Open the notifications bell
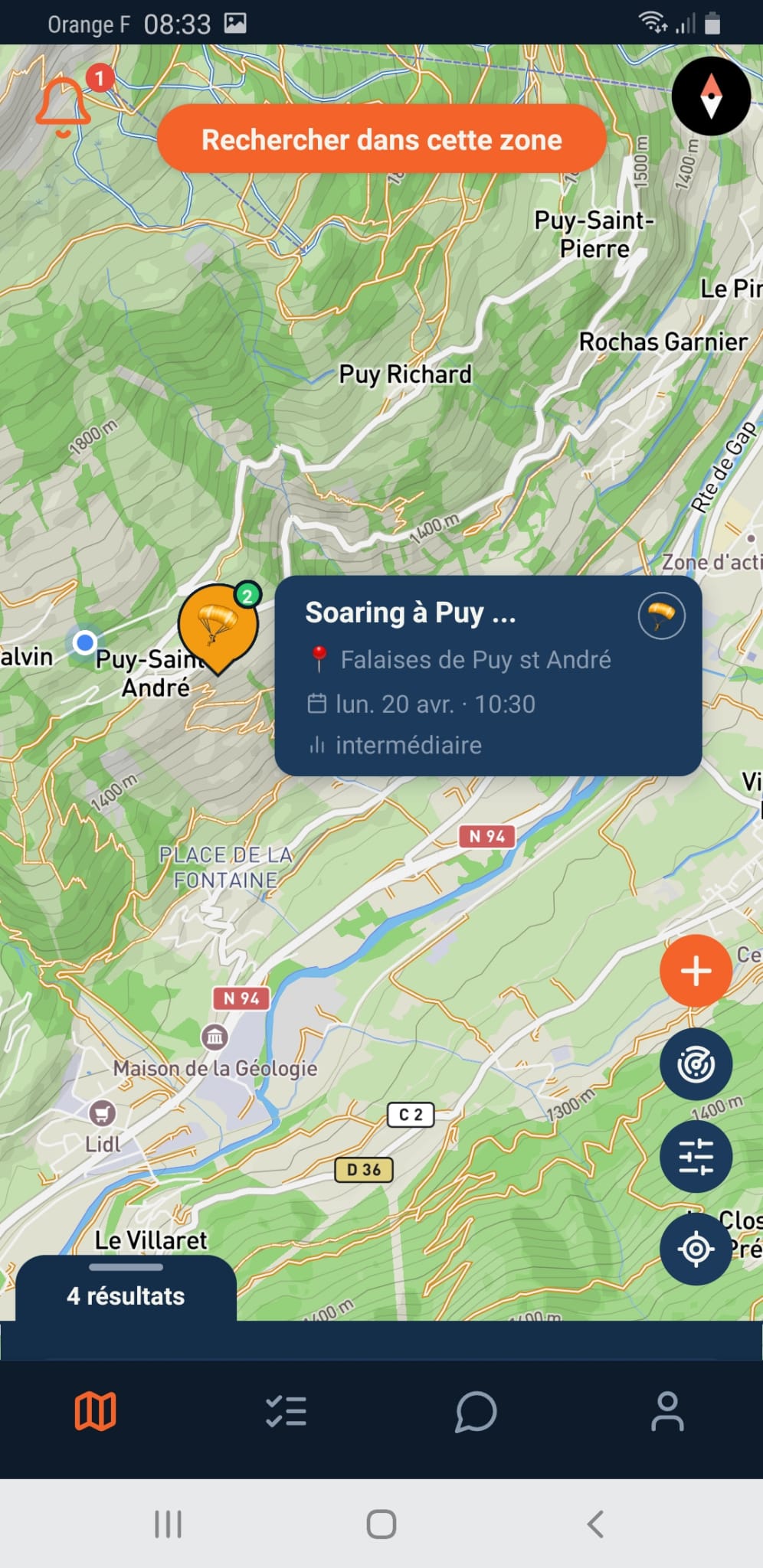This screenshot has width=763, height=1568. [x=64, y=106]
